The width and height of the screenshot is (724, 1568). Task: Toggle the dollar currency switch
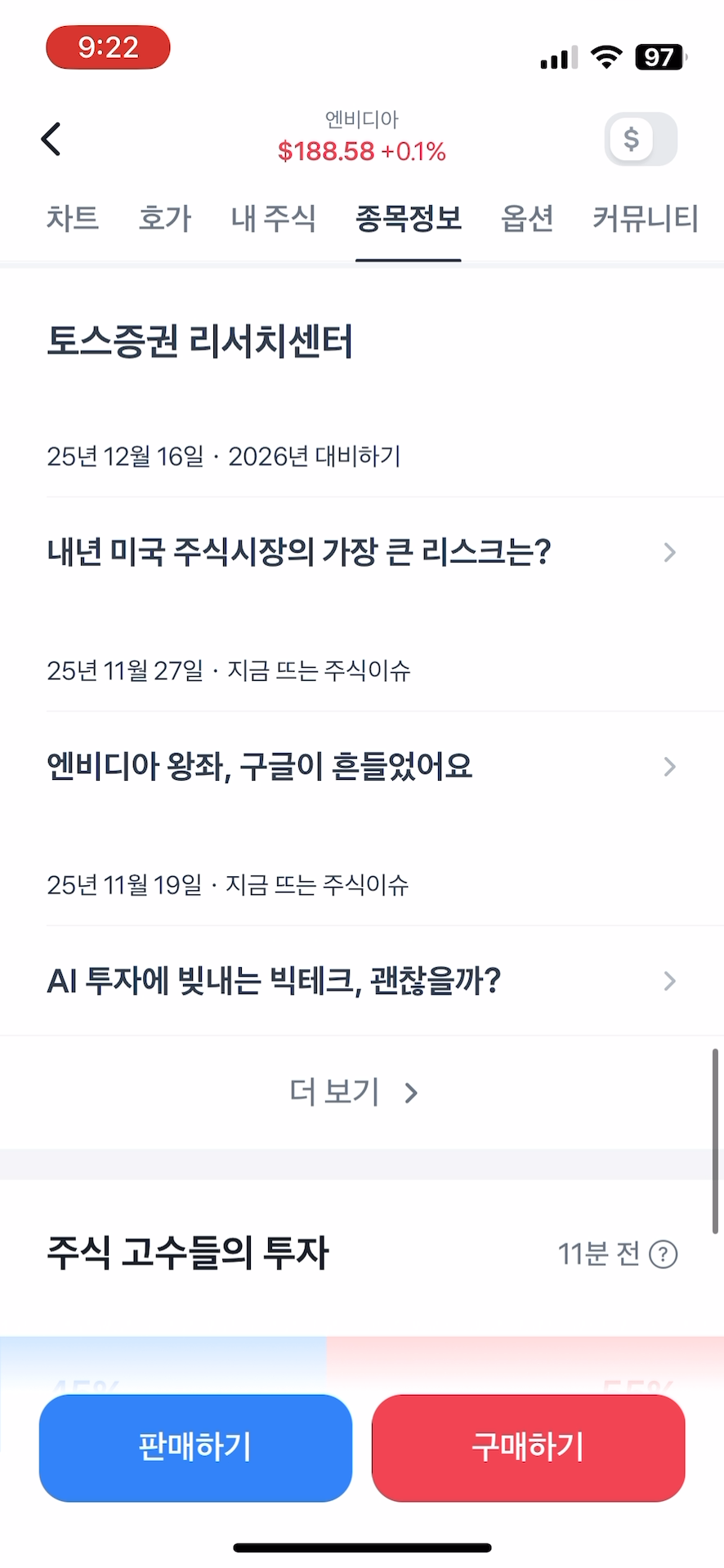(x=641, y=139)
